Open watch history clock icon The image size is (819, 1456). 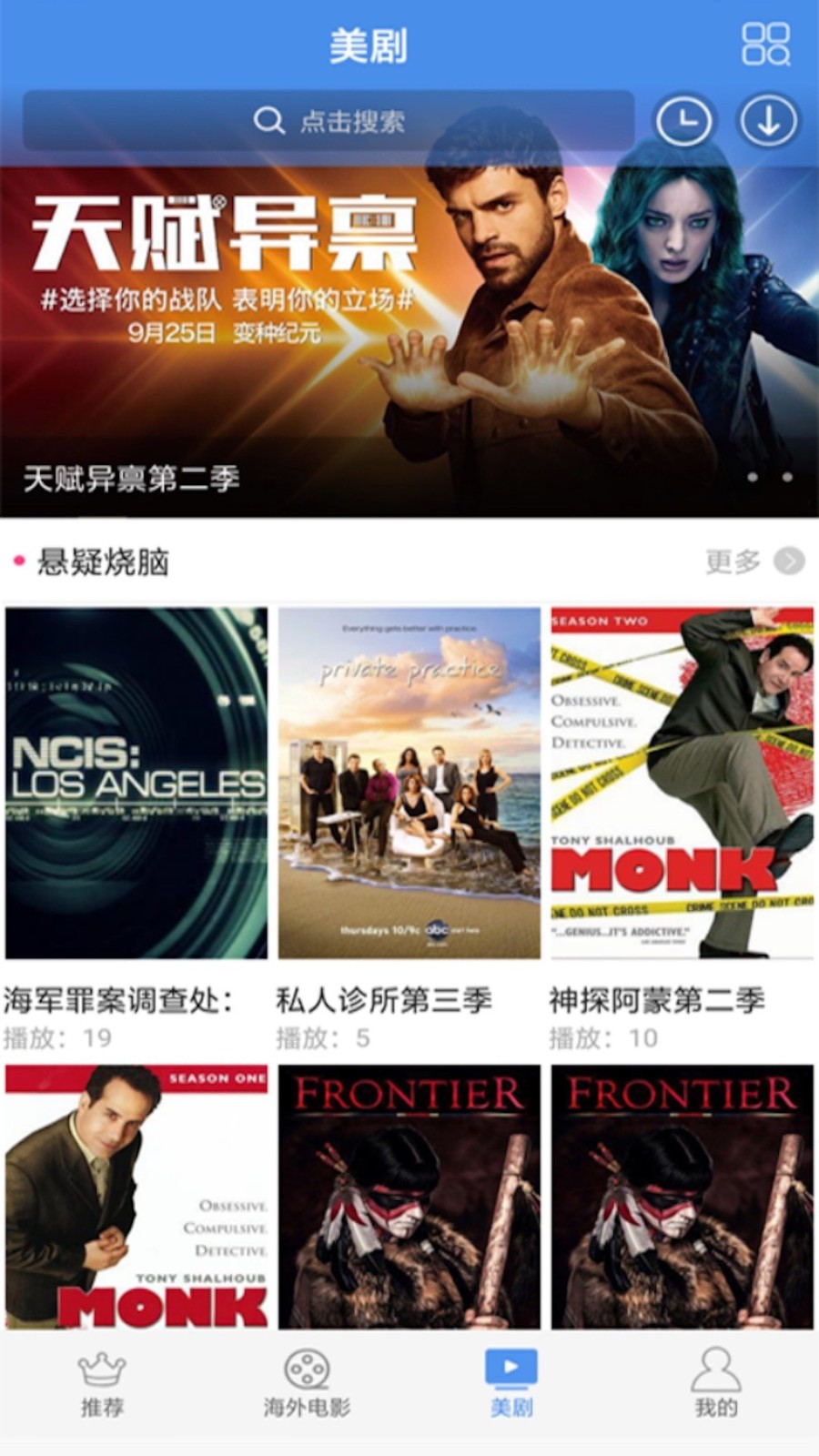click(683, 121)
